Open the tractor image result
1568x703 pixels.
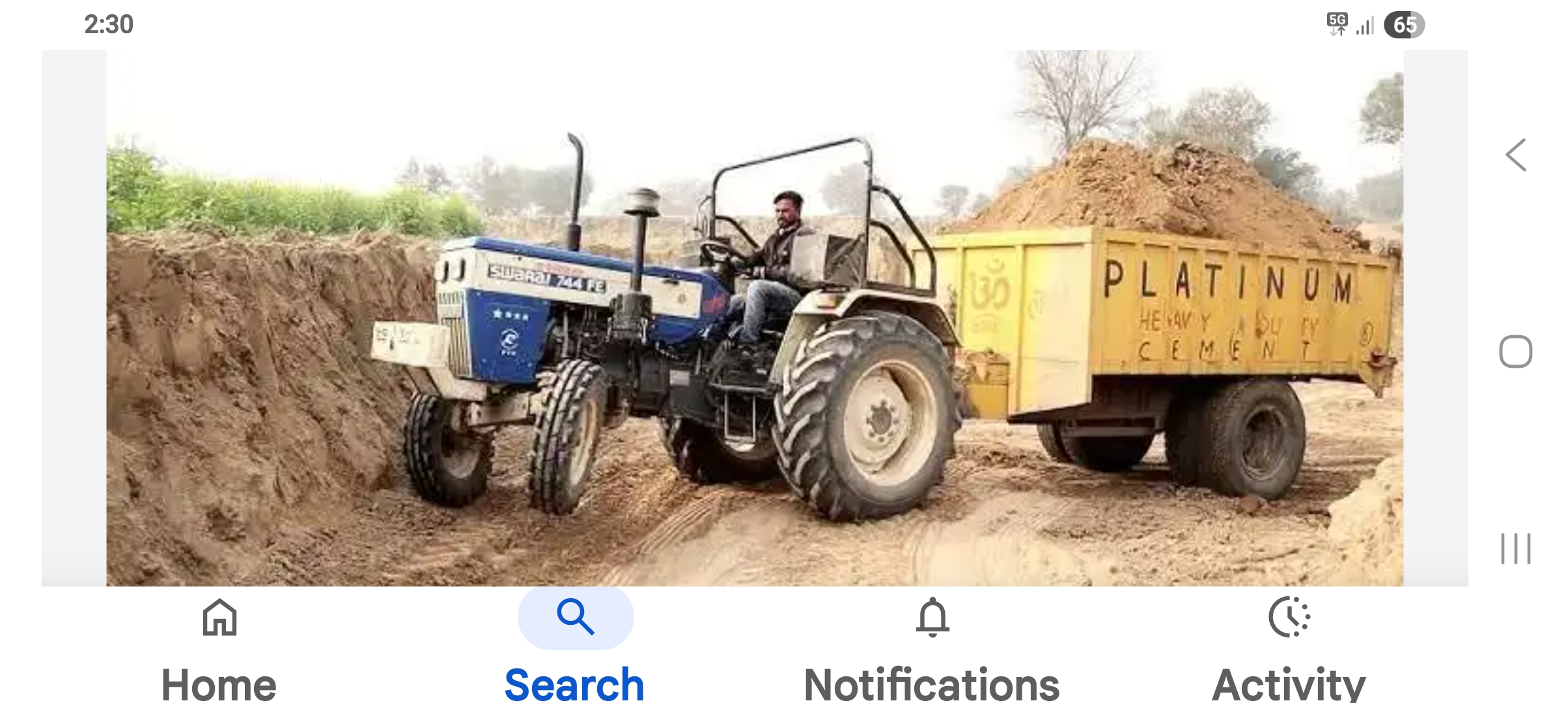[754, 318]
